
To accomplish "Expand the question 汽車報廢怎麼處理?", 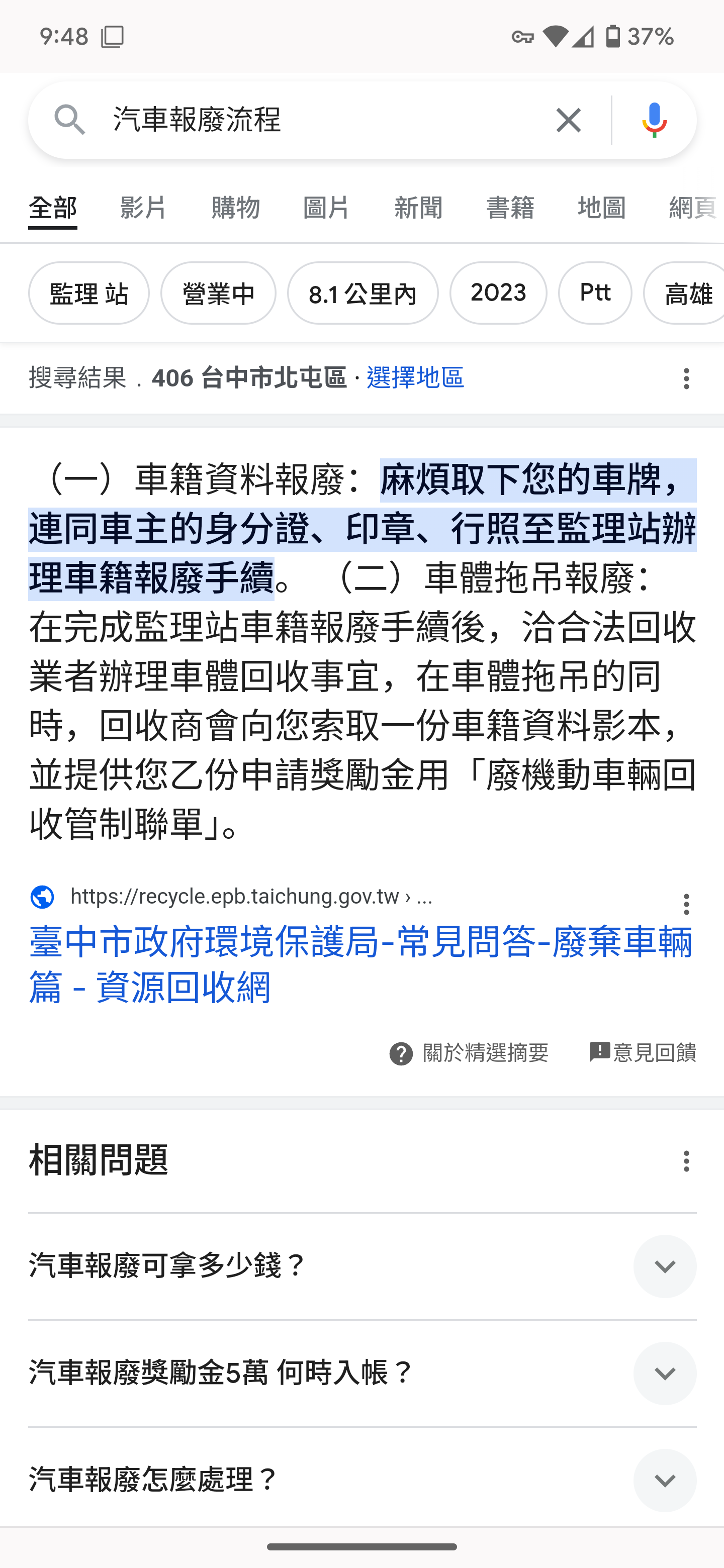I will click(x=363, y=1480).
